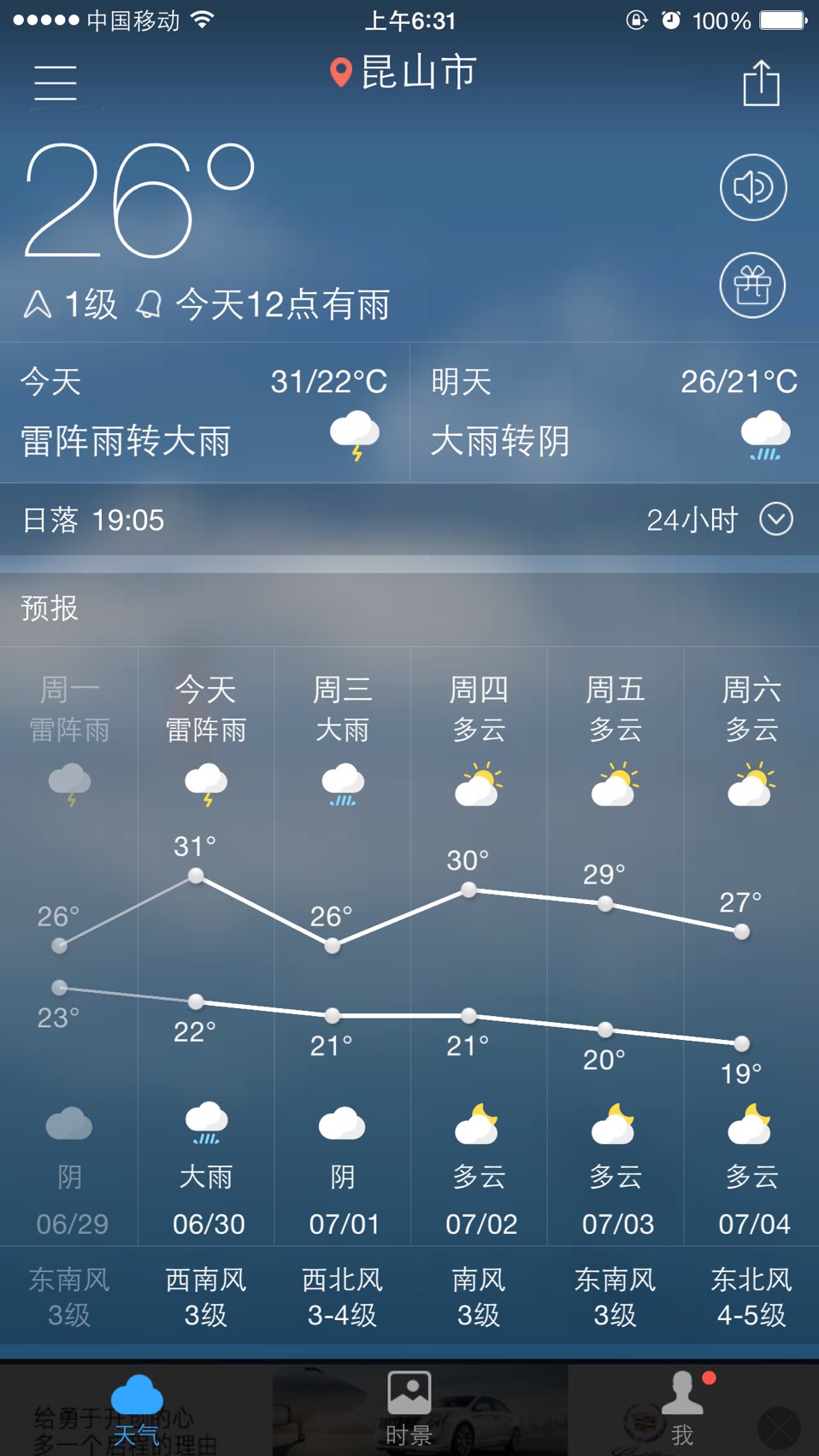Switch to the 时景 tab
The width and height of the screenshot is (819, 1456).
[x=409, y=1408]
